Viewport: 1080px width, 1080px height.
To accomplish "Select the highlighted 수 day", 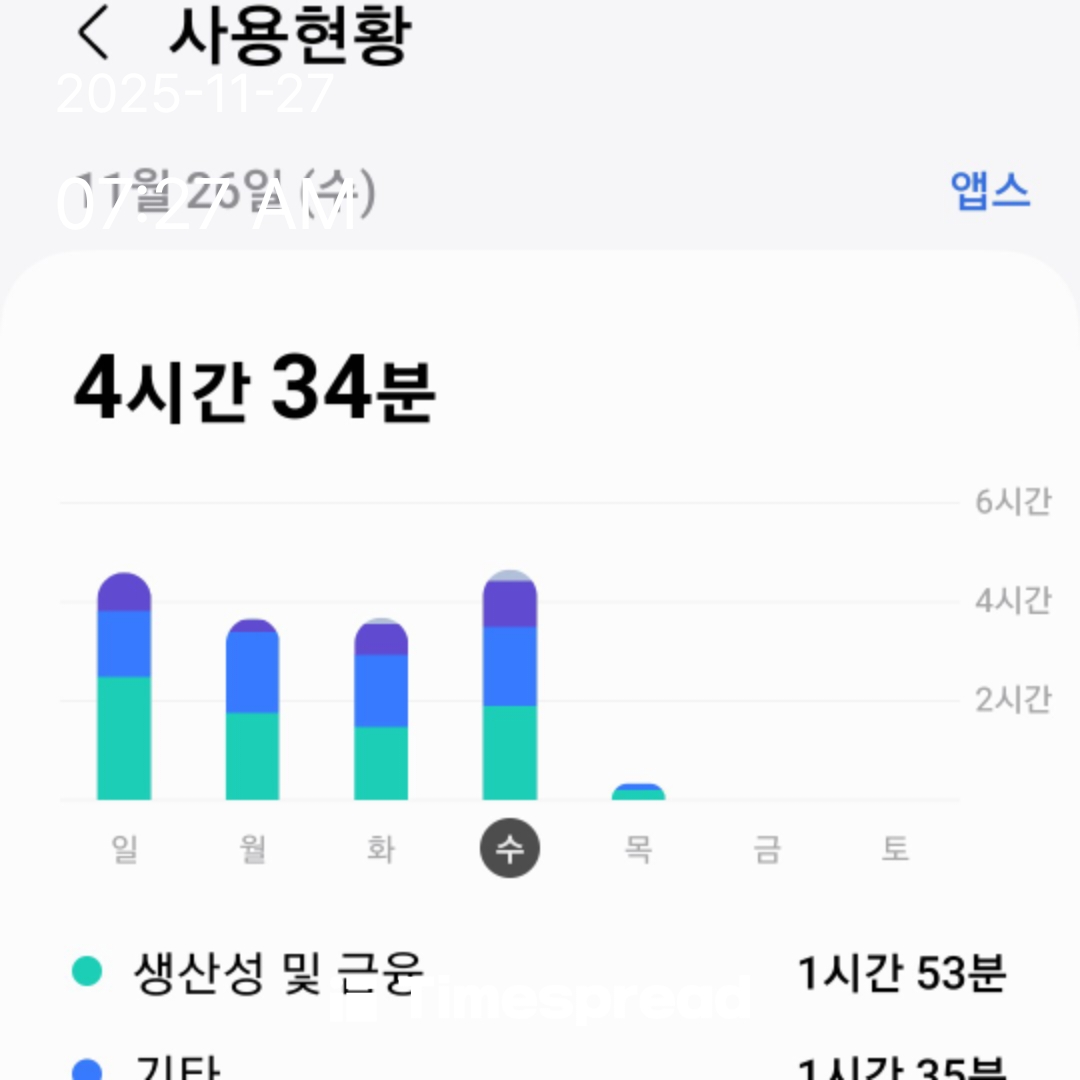I will [x=509, y=849].
